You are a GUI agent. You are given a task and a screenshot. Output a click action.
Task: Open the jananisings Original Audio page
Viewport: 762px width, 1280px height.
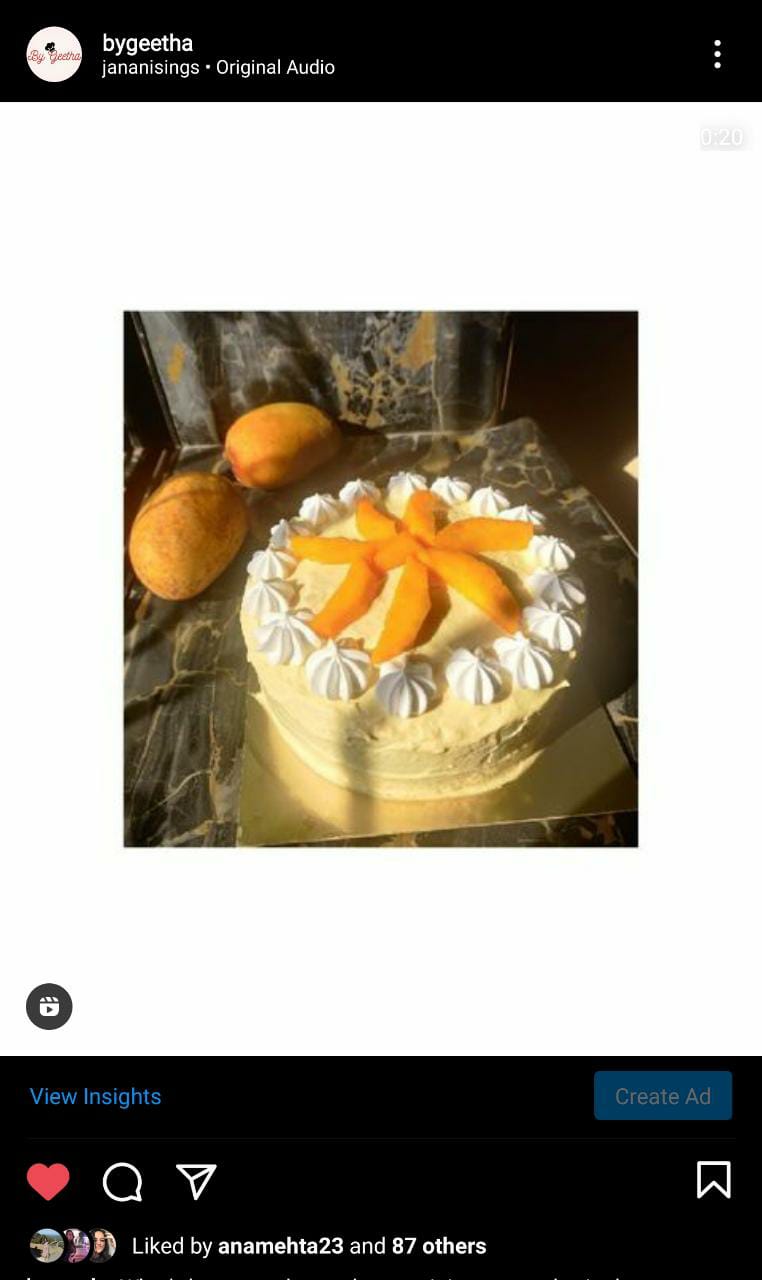(218, 68)
